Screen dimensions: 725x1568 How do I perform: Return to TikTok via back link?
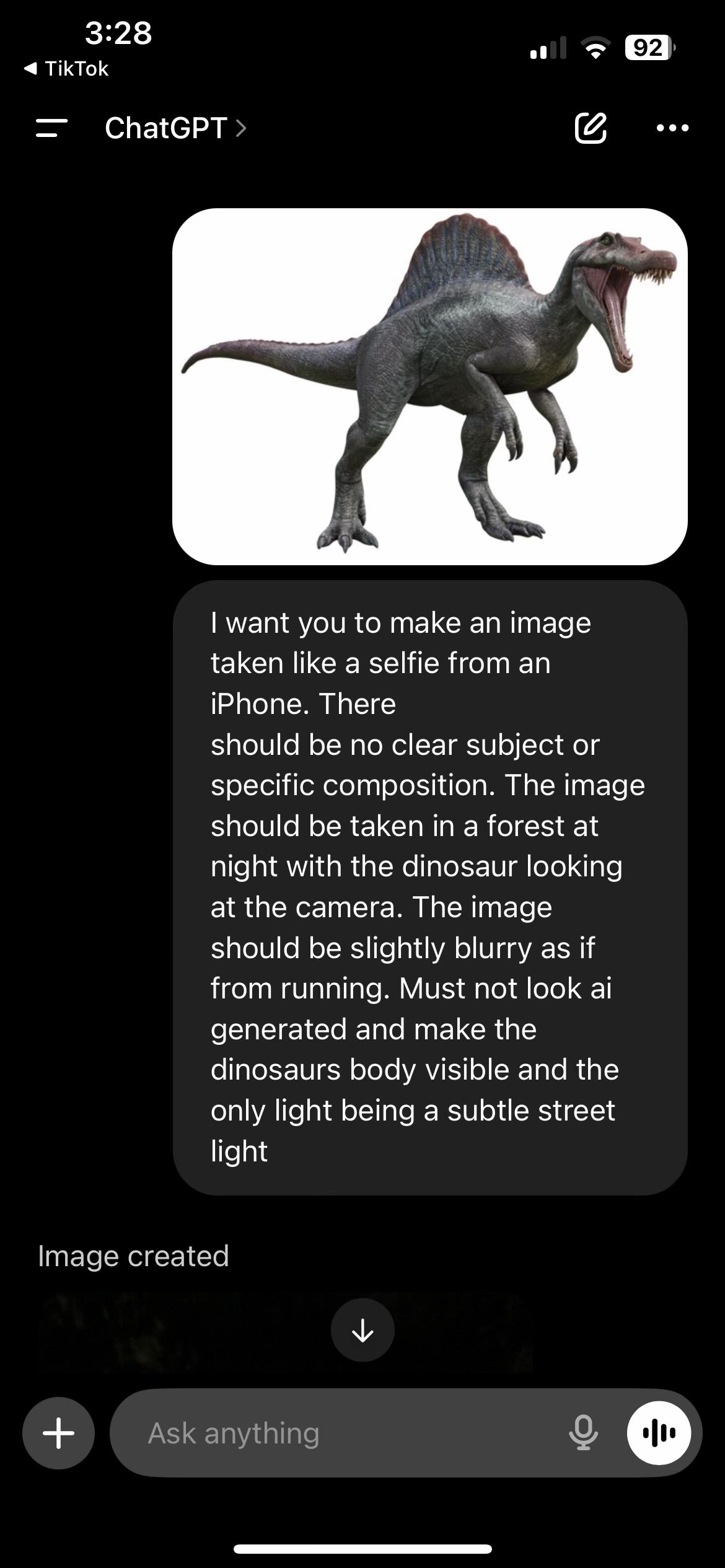click(66, 69)
